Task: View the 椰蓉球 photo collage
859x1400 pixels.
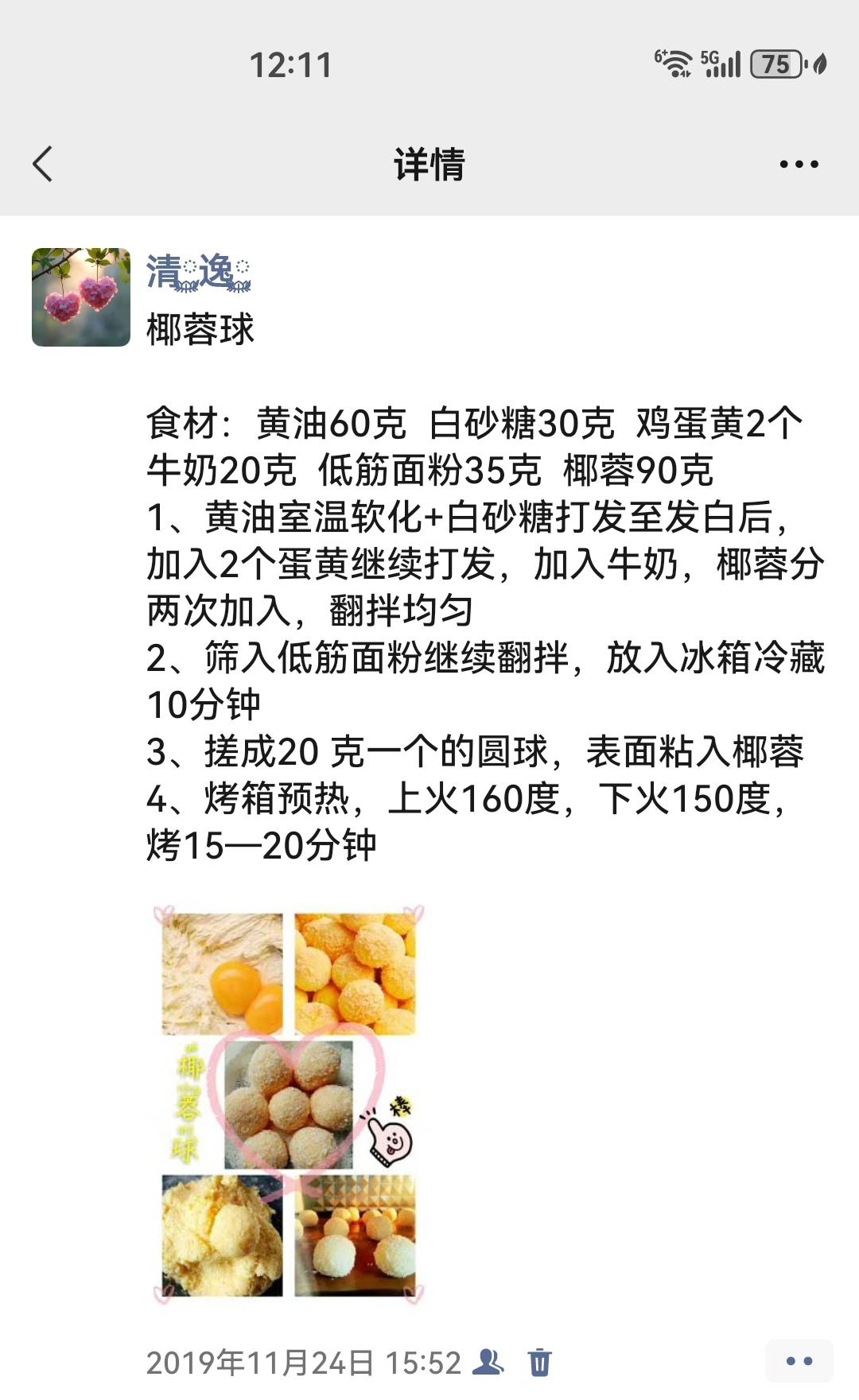Action: coord(290,1104)
